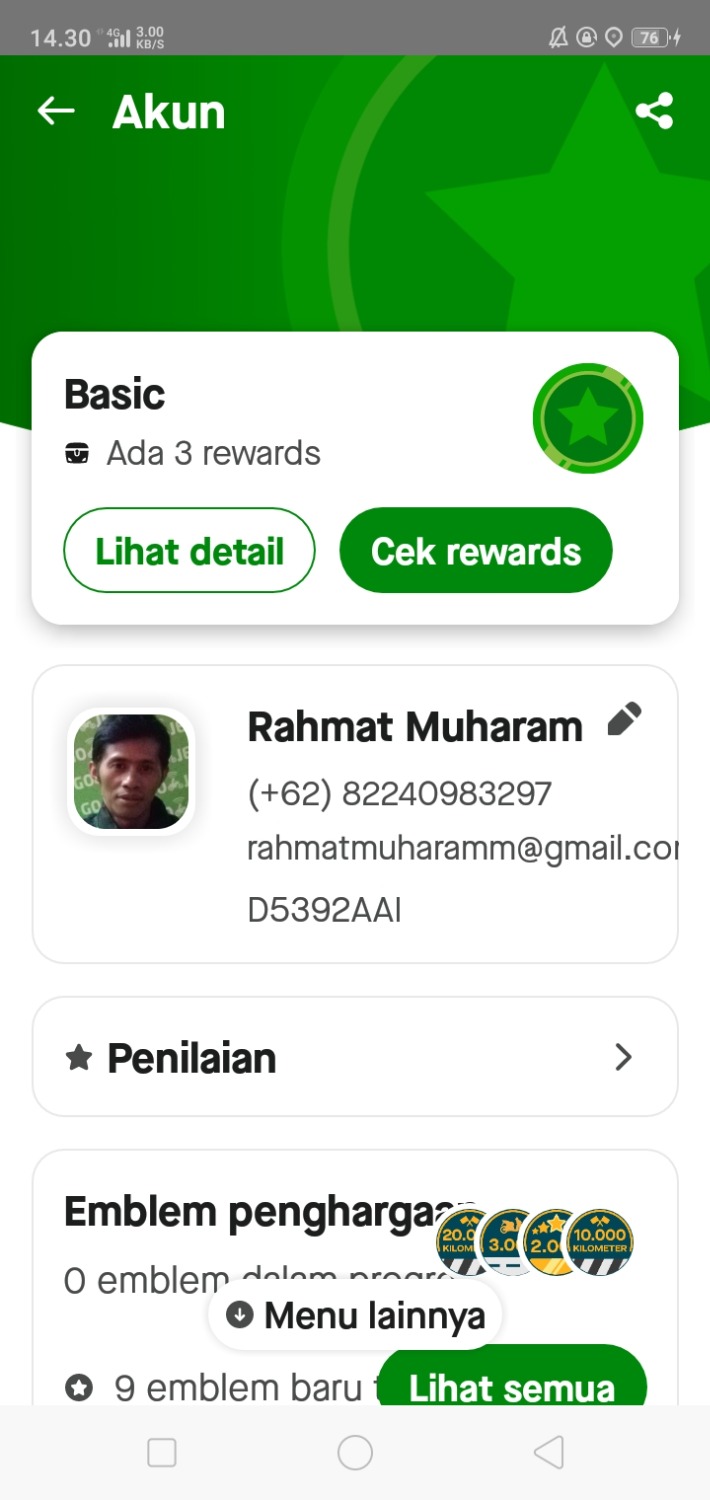710x1500 pixels.
Task: Go back from the Akun screen
Action: click(56, 111)
